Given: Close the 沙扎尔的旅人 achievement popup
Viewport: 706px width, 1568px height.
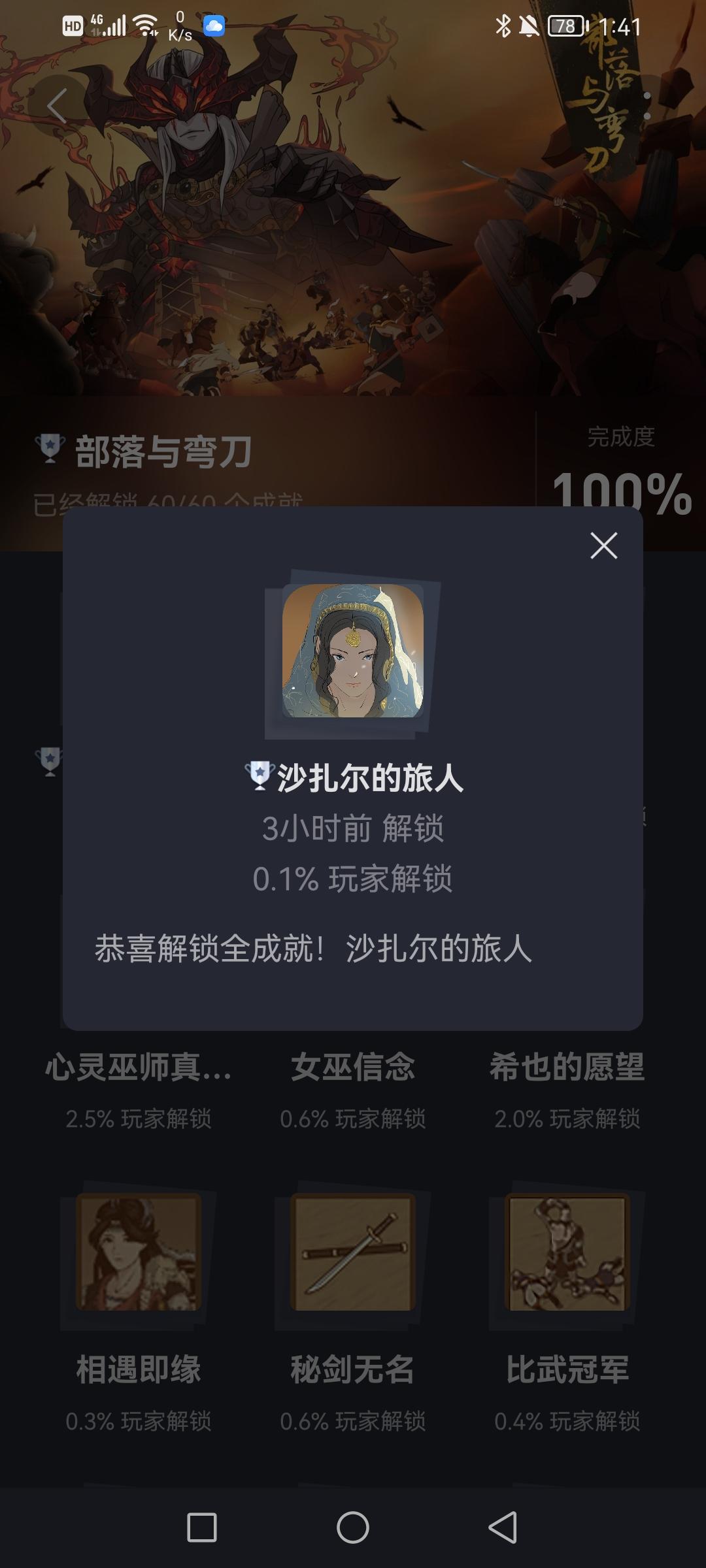Looking at the screenshot, I should tap(603, 546).
